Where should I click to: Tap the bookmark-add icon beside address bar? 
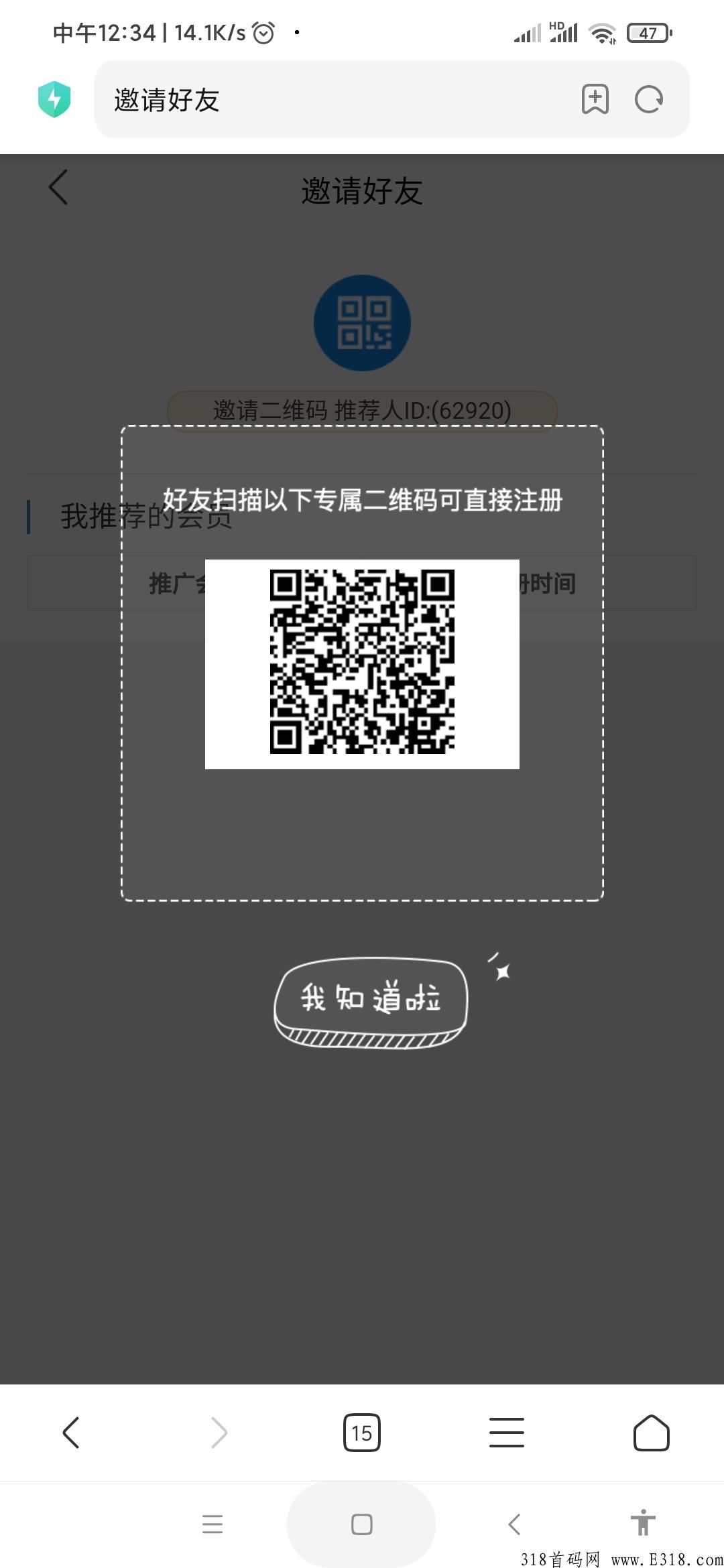point(594,100)
